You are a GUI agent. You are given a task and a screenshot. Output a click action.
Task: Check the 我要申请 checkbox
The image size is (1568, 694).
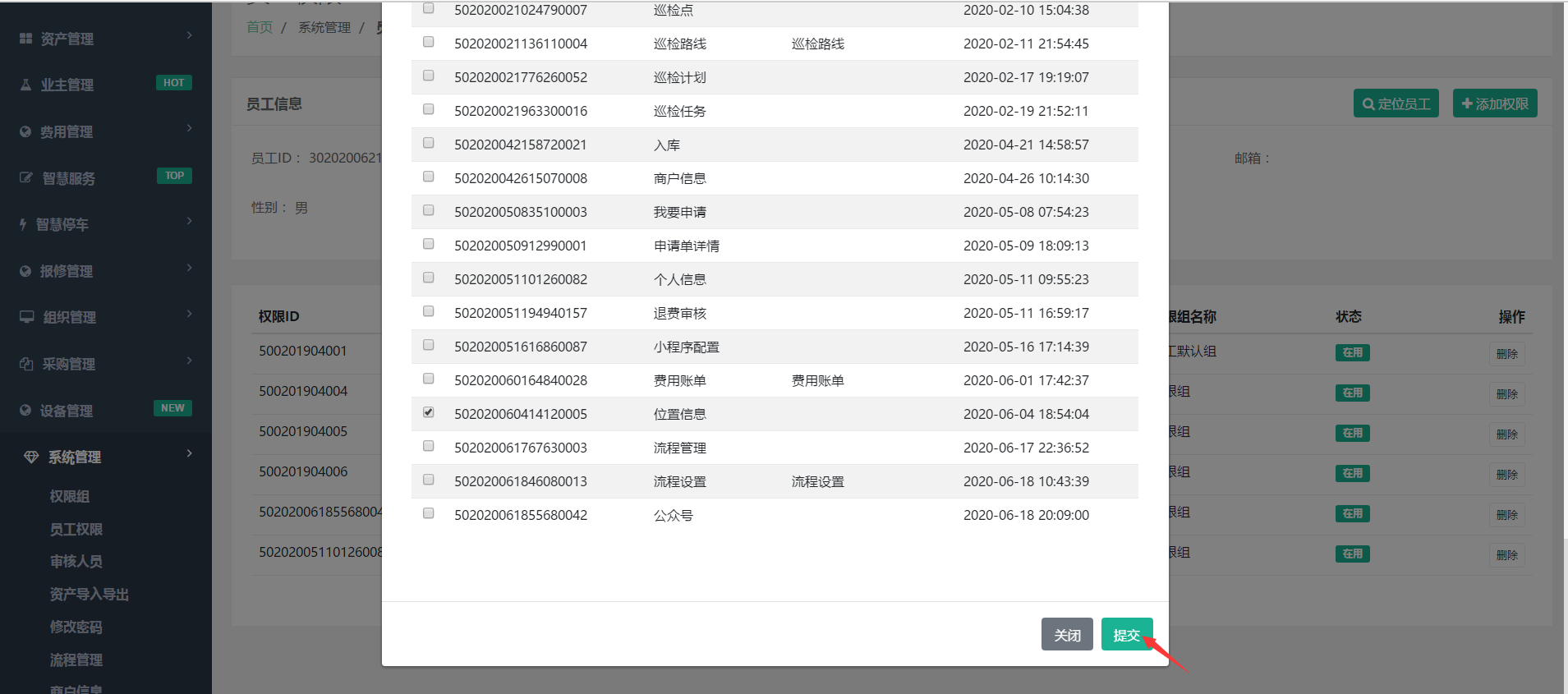tap(428, 210)
